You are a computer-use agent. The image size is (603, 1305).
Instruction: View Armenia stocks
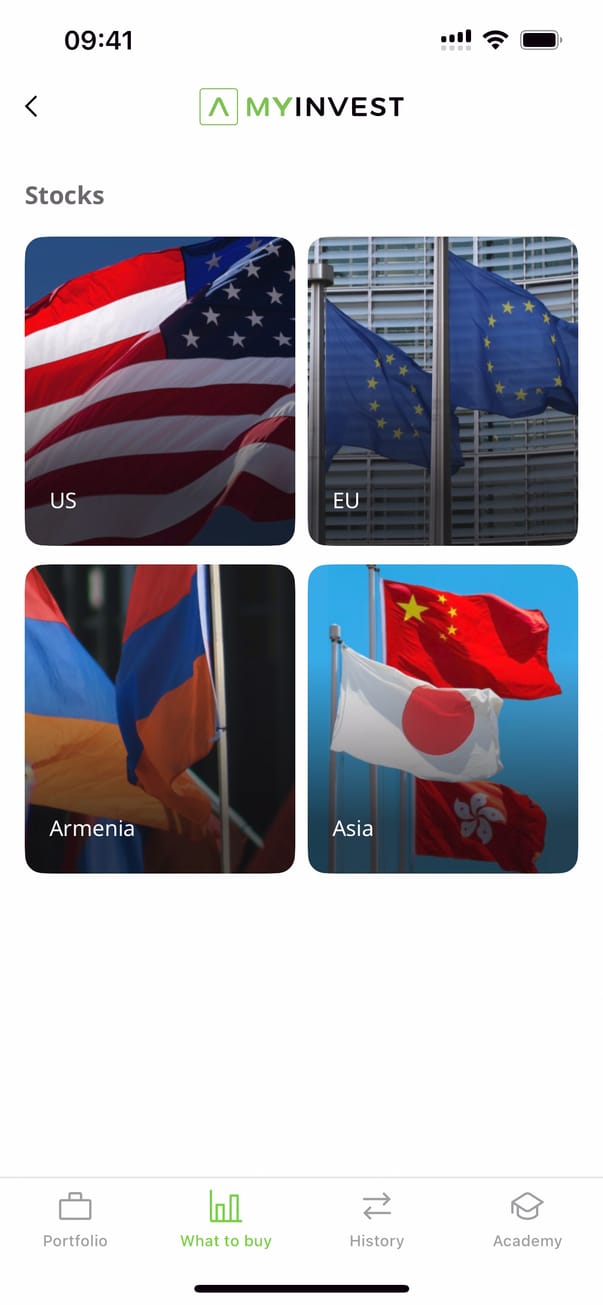click(160, 719)
